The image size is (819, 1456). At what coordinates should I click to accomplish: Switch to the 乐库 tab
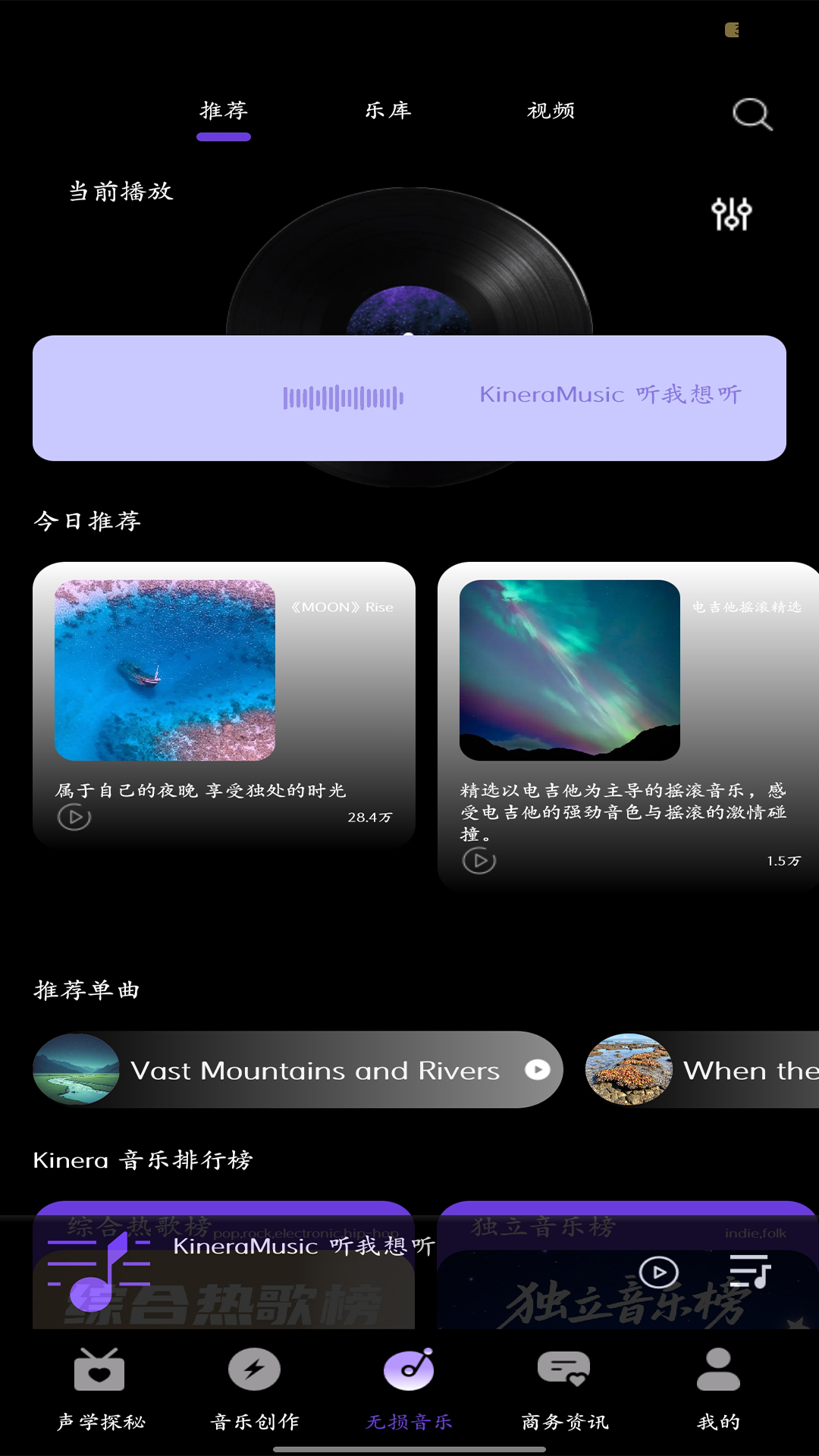[x=388, y=111]
